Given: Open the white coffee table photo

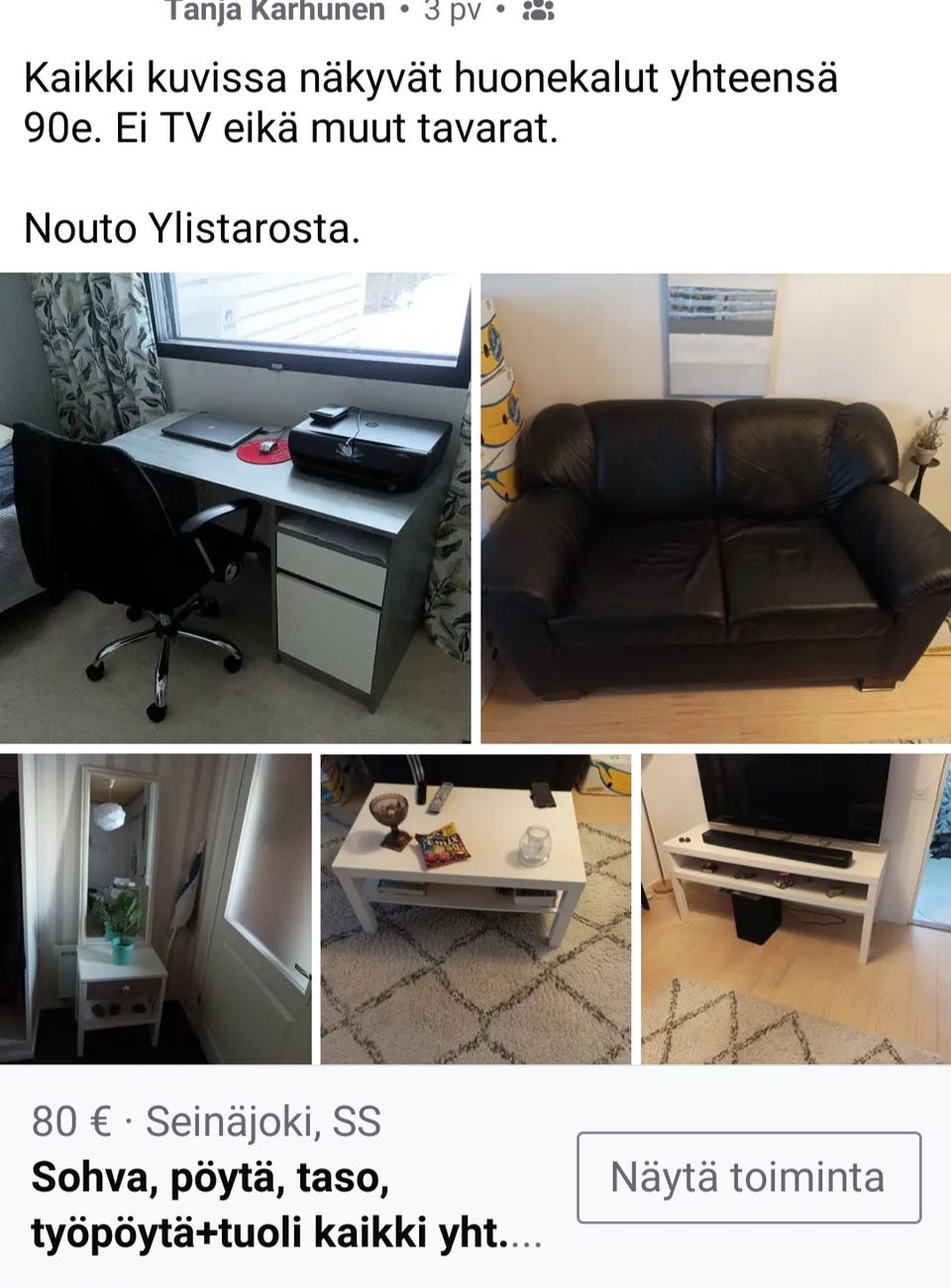Looking at the screenshot, I should point(475,907).
